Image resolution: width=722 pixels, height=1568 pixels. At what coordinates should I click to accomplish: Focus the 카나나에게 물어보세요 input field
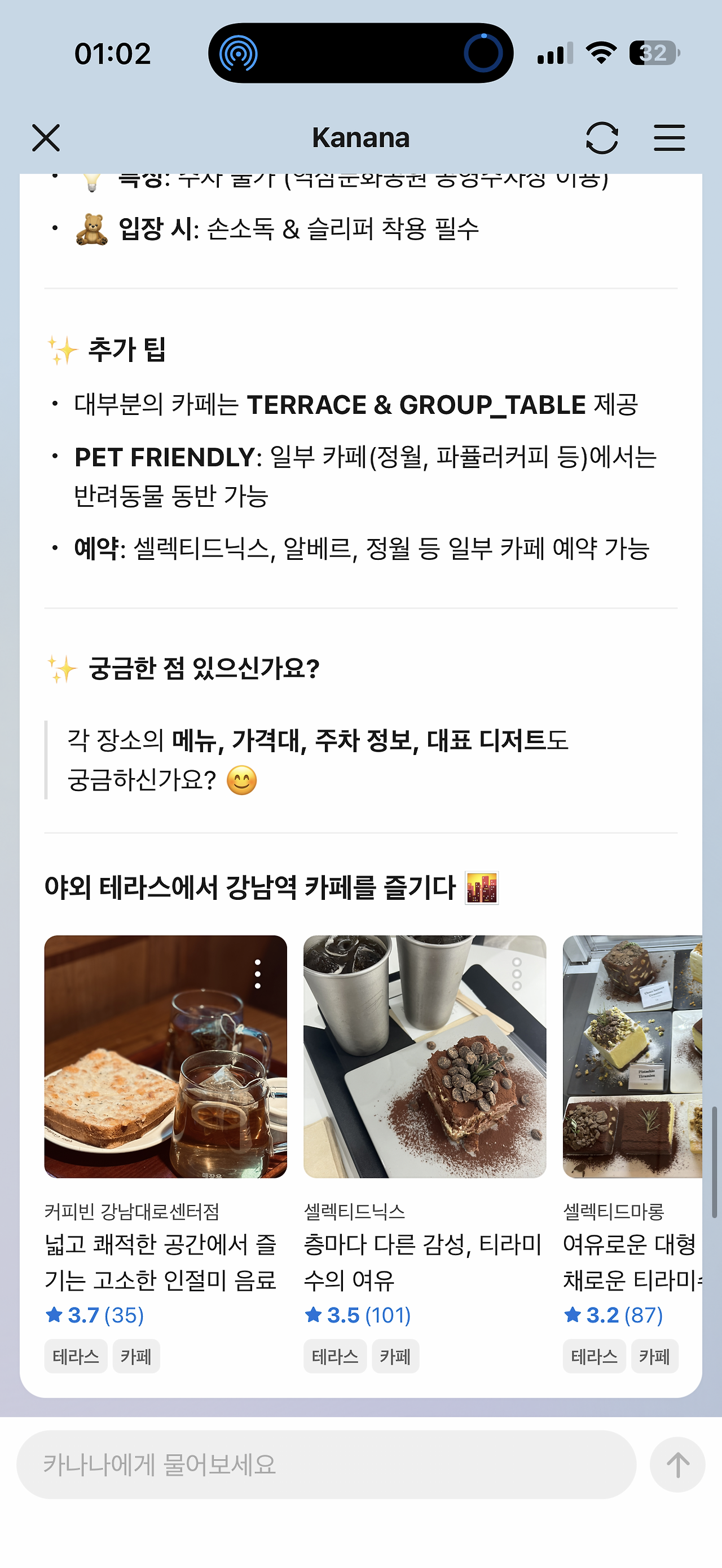pos(325,1464)
